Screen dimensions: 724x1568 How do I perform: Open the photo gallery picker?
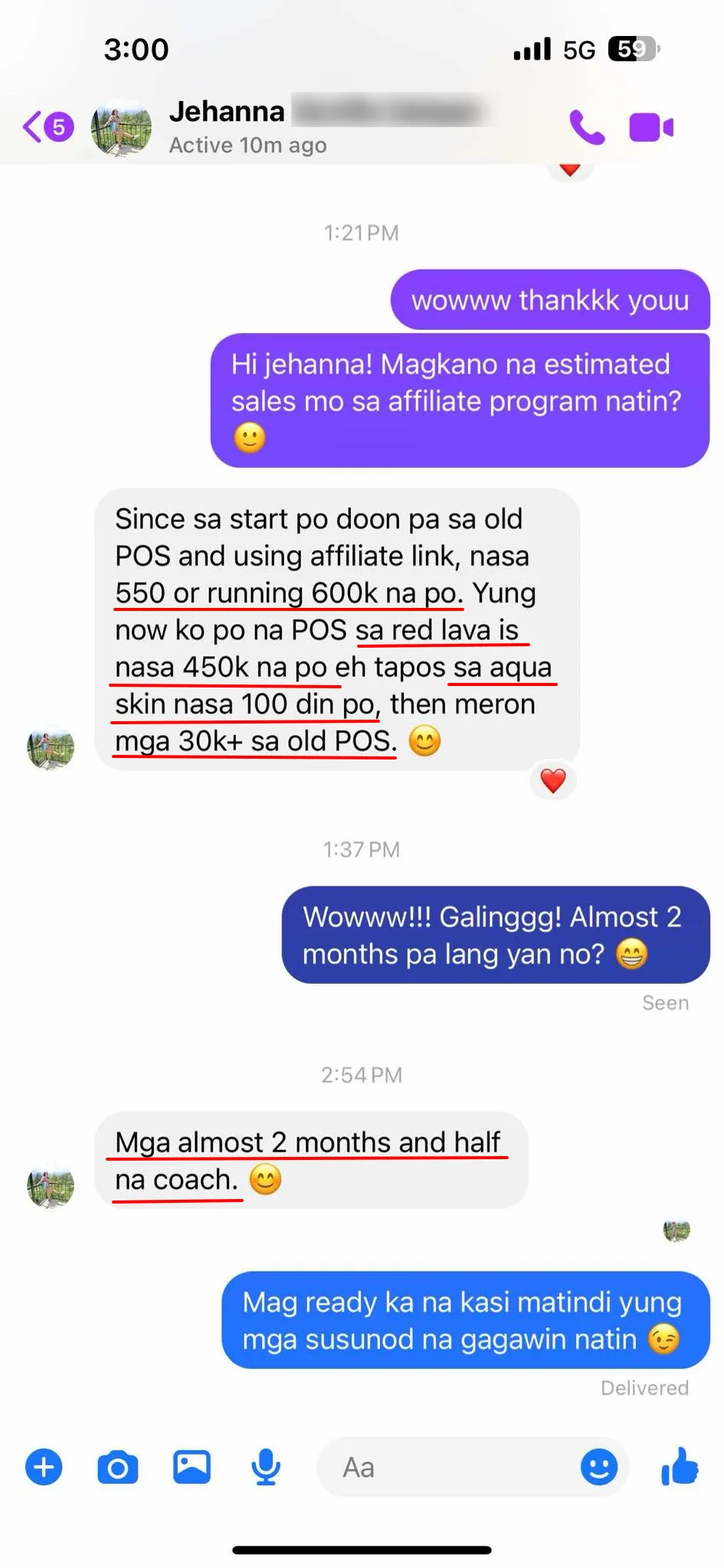point(192,1468)
